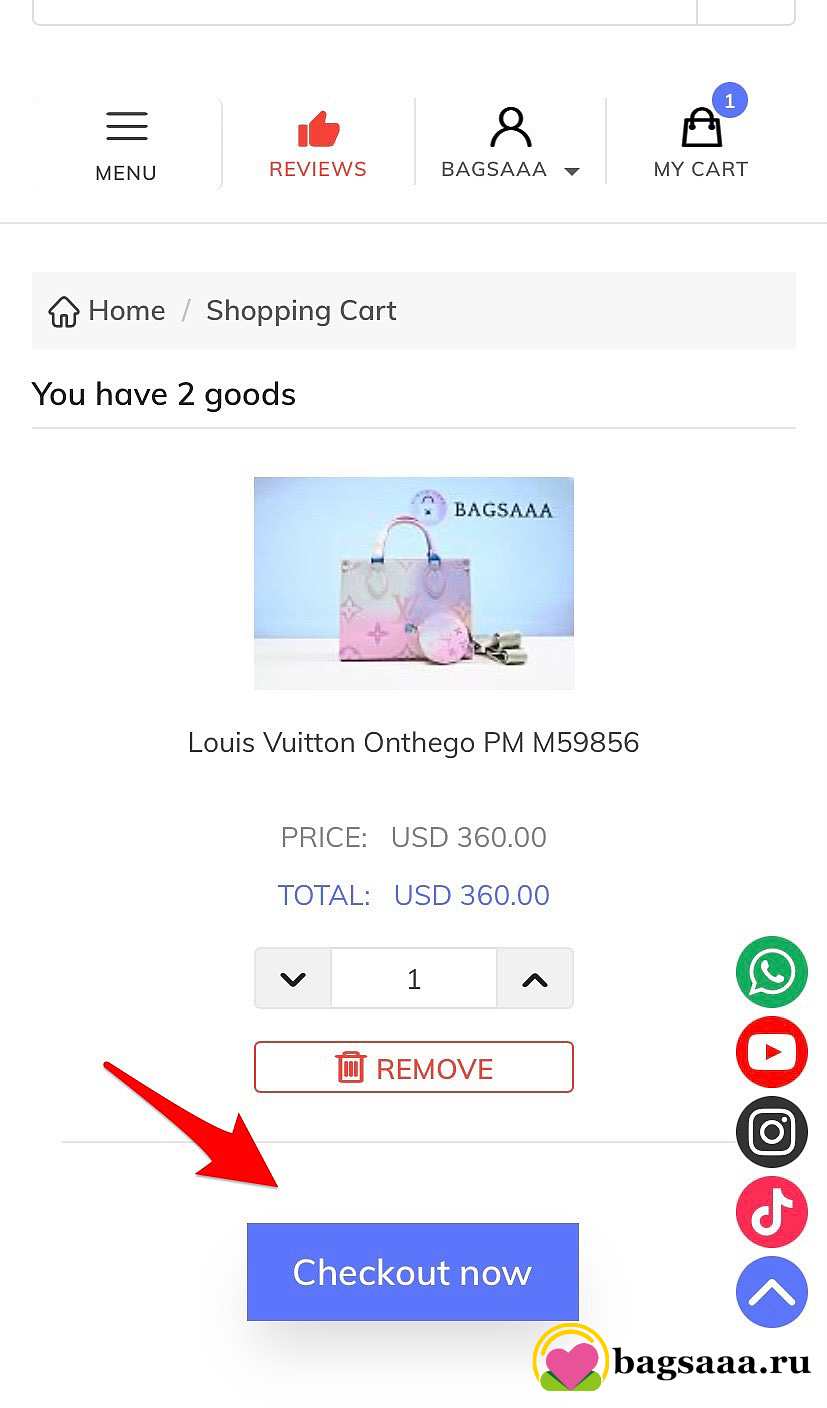Decrease the item quantity
The image size is (827, 1408).
coord(293,979)
